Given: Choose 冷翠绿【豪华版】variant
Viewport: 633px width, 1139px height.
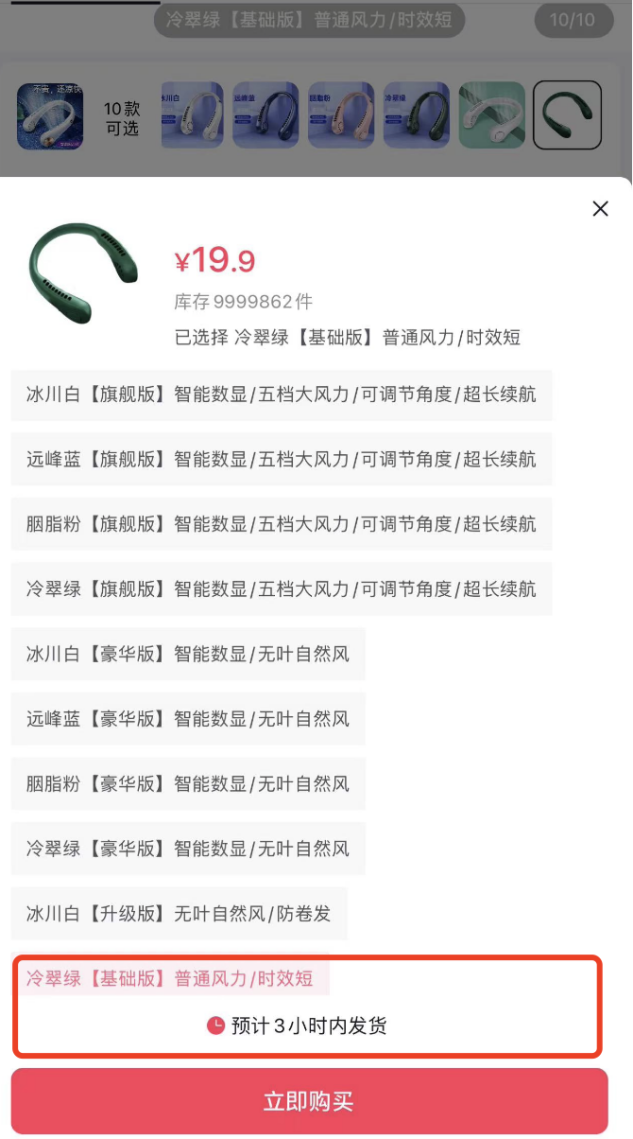Looking at the screenshot, I should [188, 849].
